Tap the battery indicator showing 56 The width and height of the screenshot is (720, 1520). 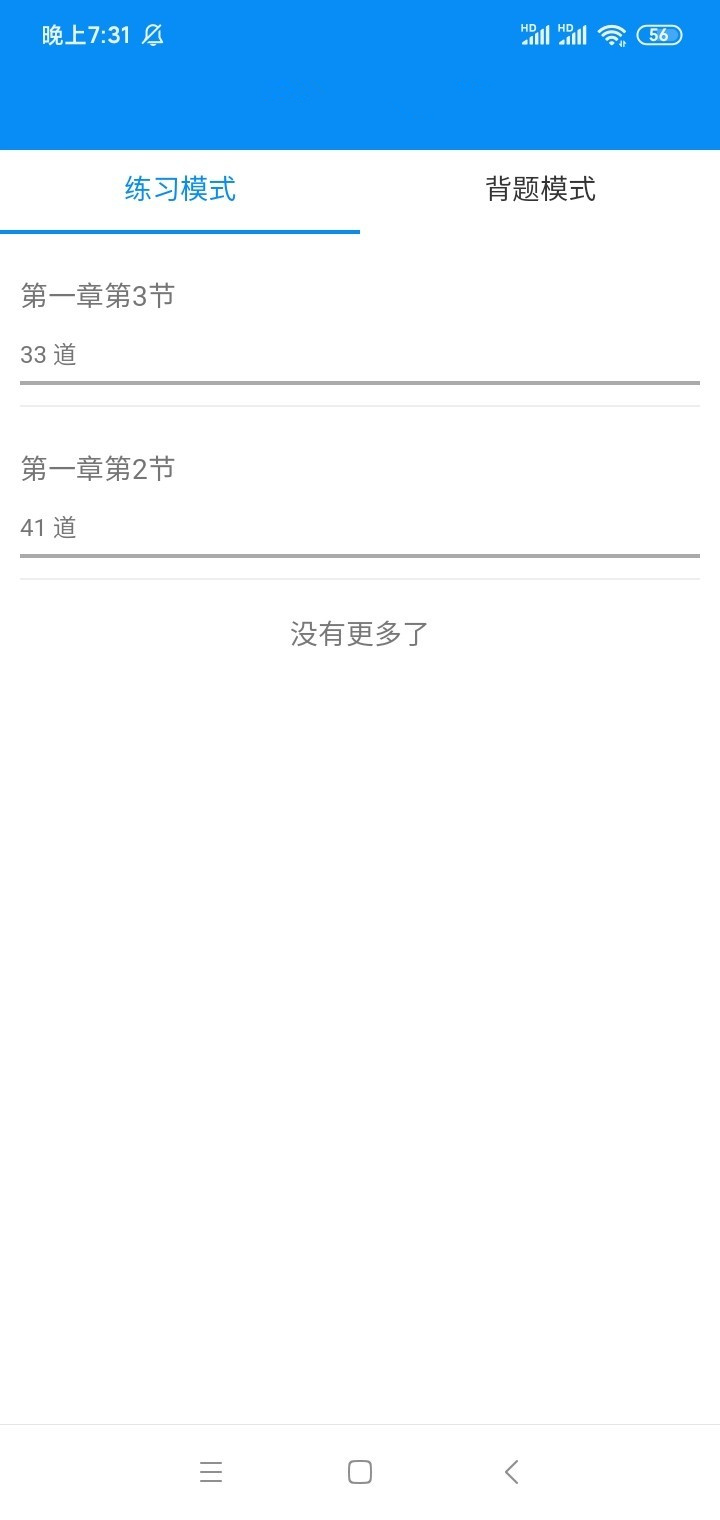(x=659, y=34)
